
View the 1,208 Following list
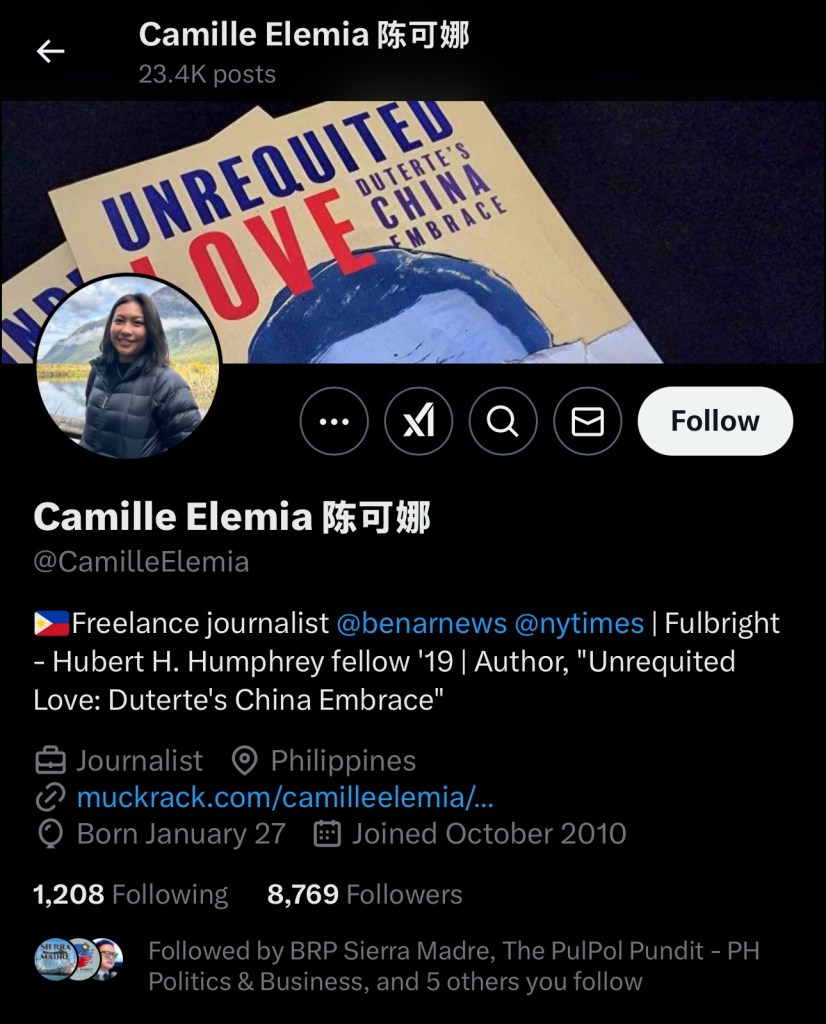click(130, 894)
